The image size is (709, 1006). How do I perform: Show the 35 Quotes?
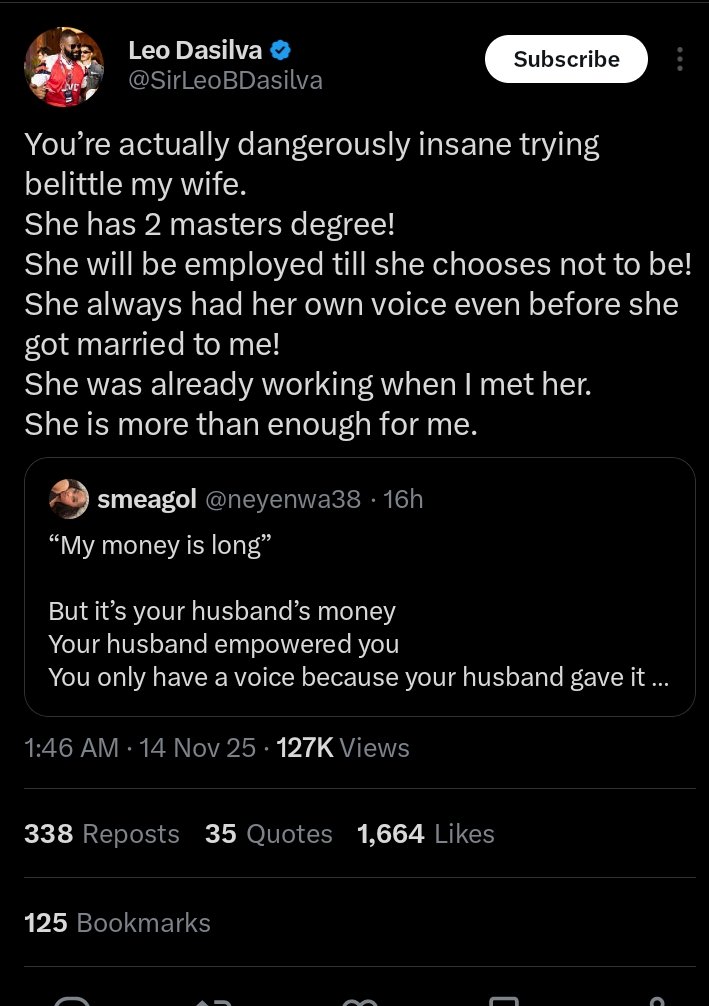tap(268, 834)
